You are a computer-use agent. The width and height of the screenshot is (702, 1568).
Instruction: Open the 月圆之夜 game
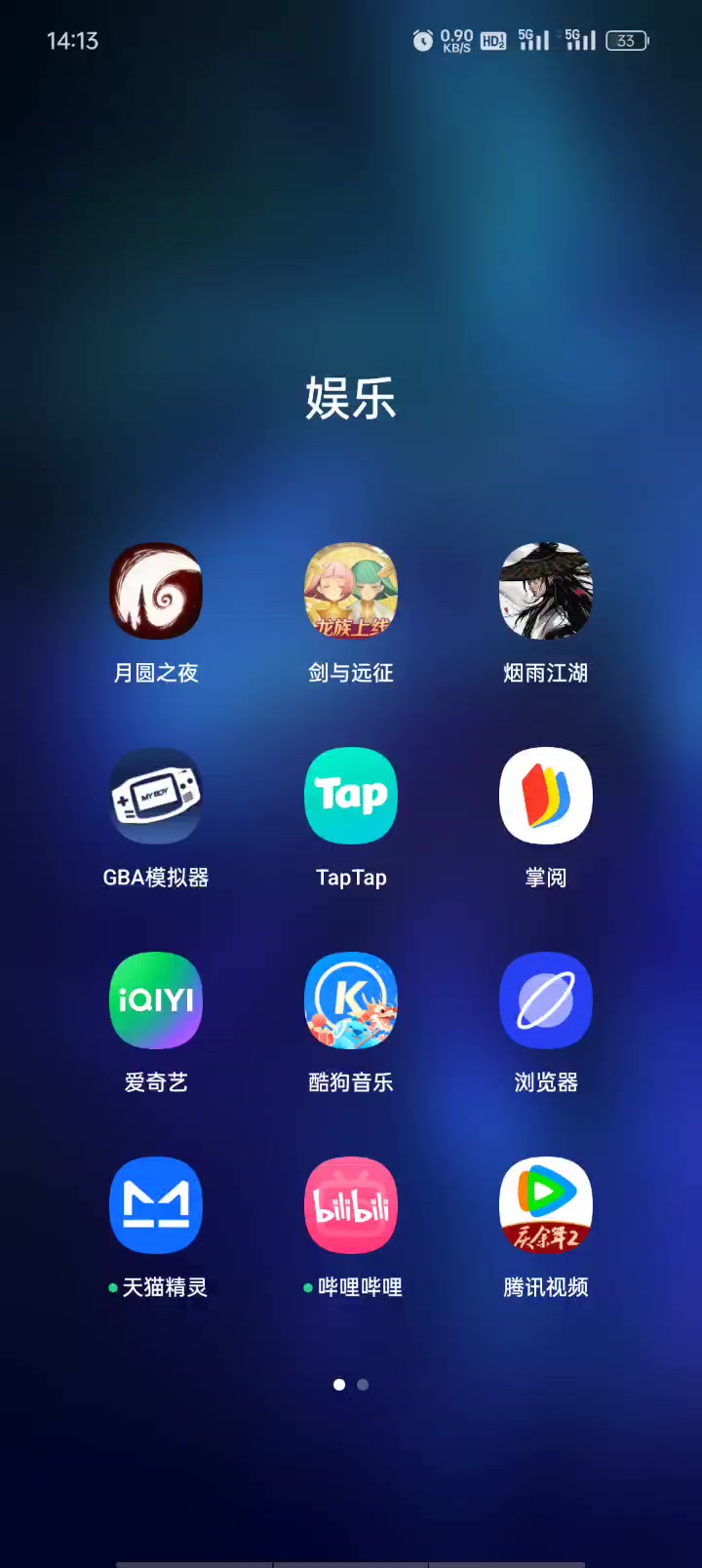[156, 591]
